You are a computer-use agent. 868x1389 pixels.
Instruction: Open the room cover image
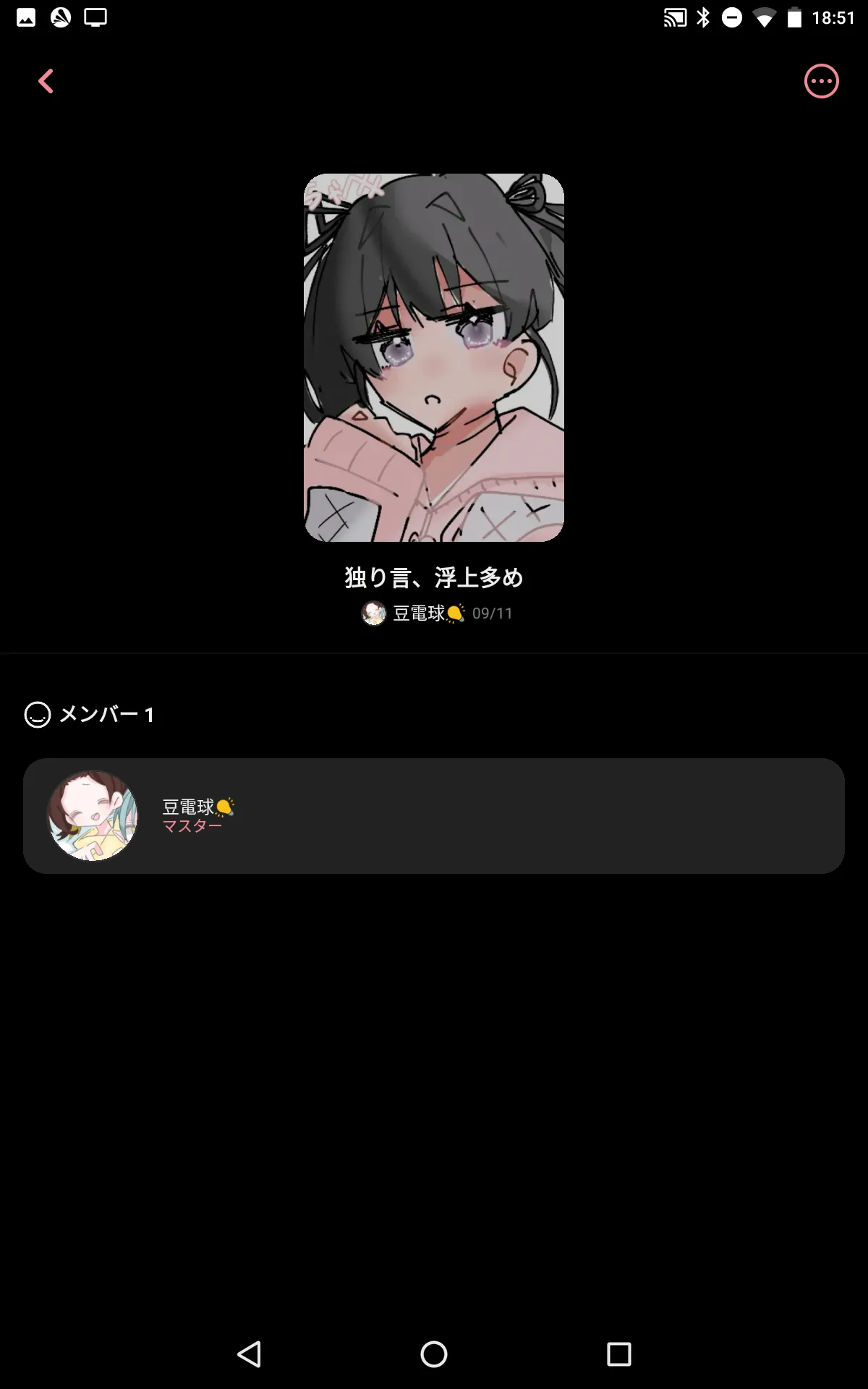[x=434, y=357]
